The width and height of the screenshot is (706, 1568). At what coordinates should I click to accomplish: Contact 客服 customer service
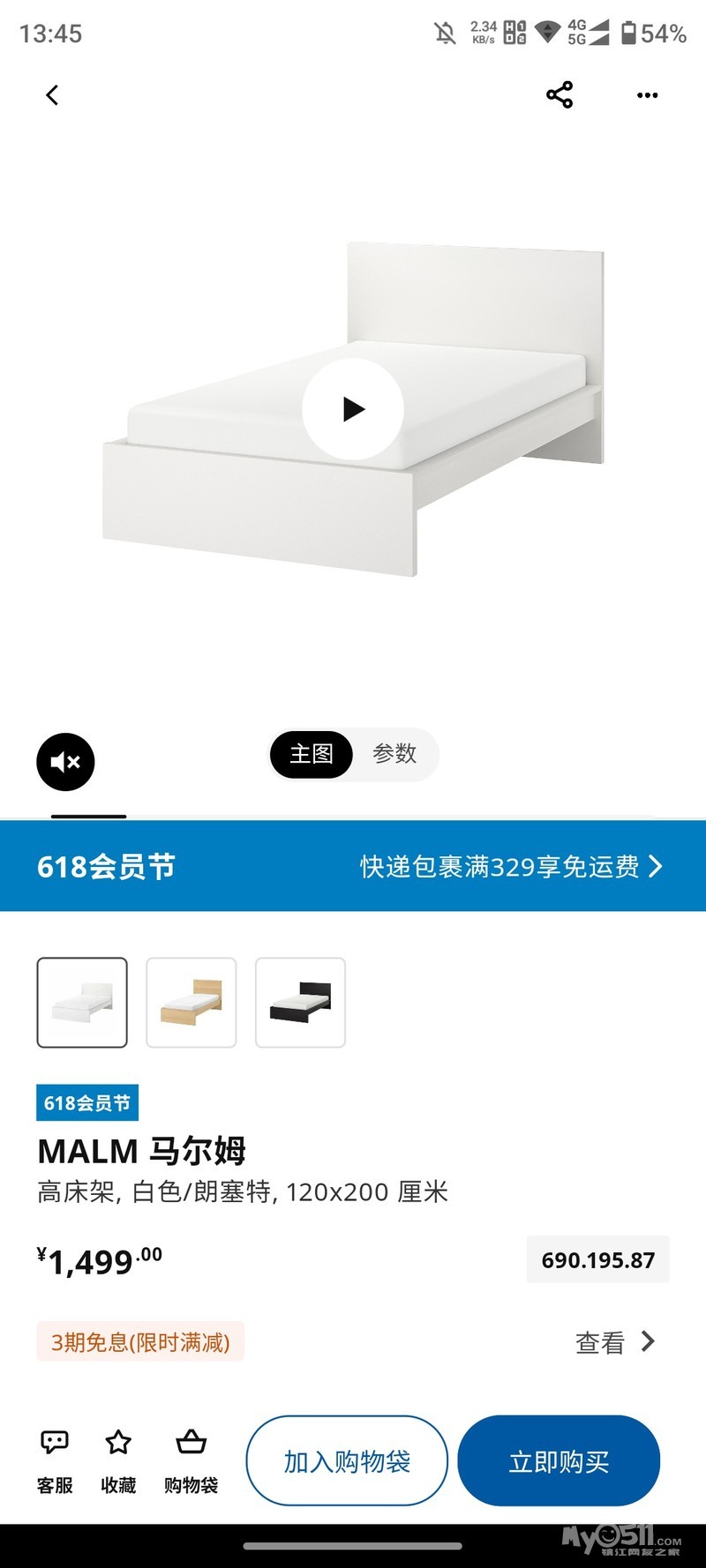coord(55,1461)
